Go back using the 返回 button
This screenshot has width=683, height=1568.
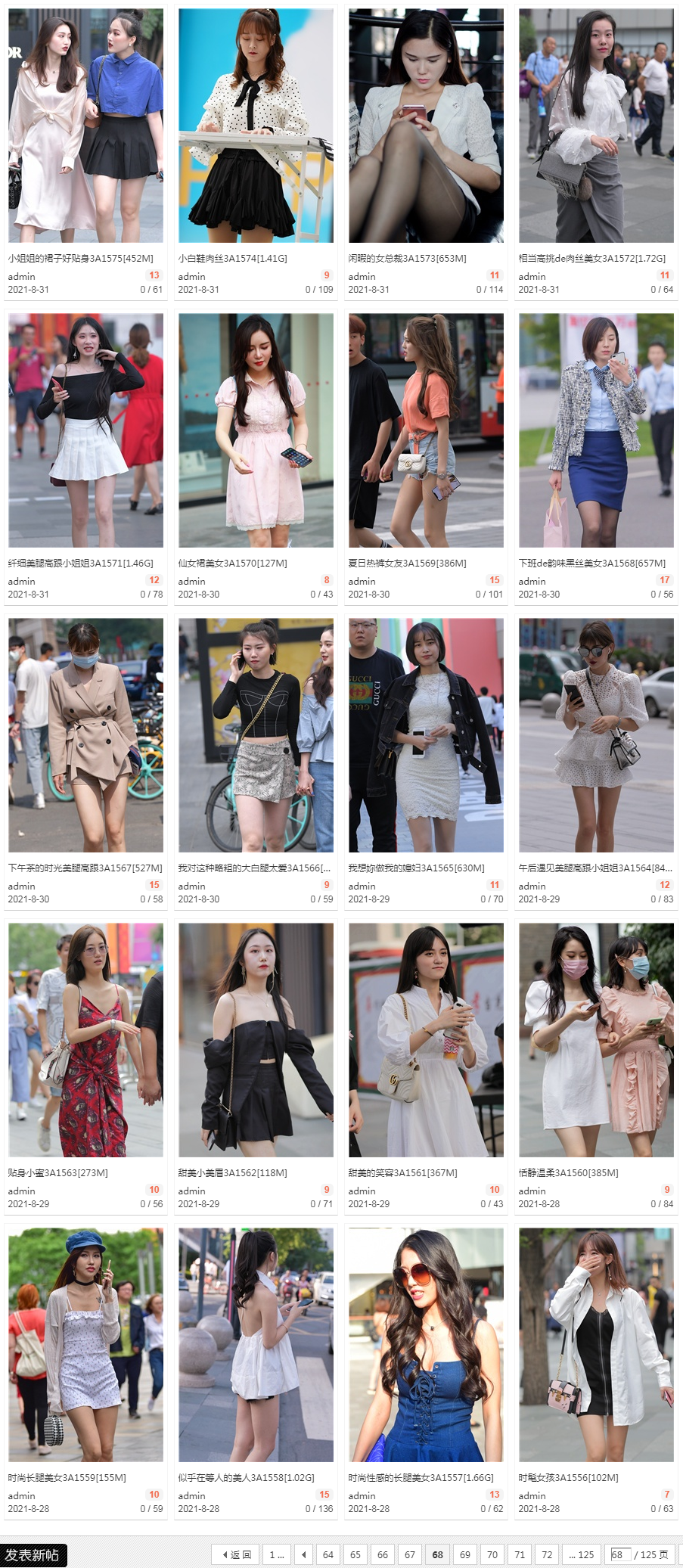pos(237,1555)
